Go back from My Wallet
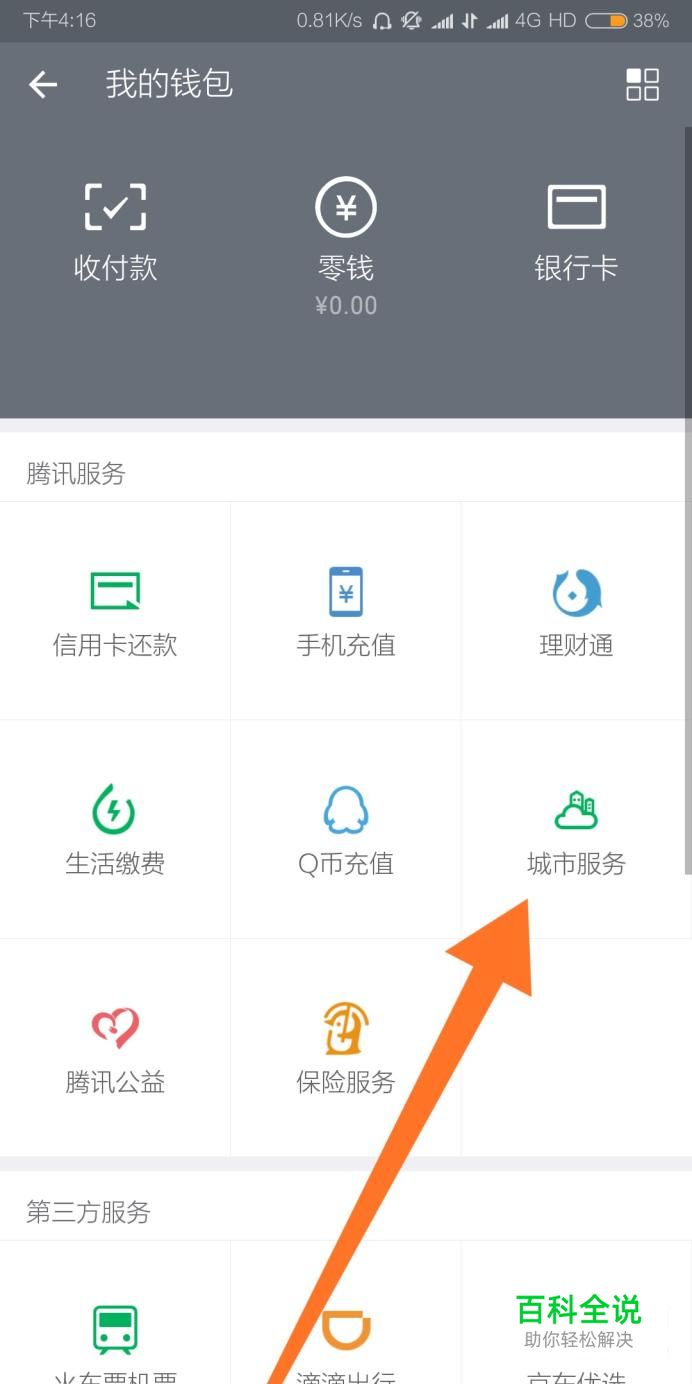 [43, 85]
